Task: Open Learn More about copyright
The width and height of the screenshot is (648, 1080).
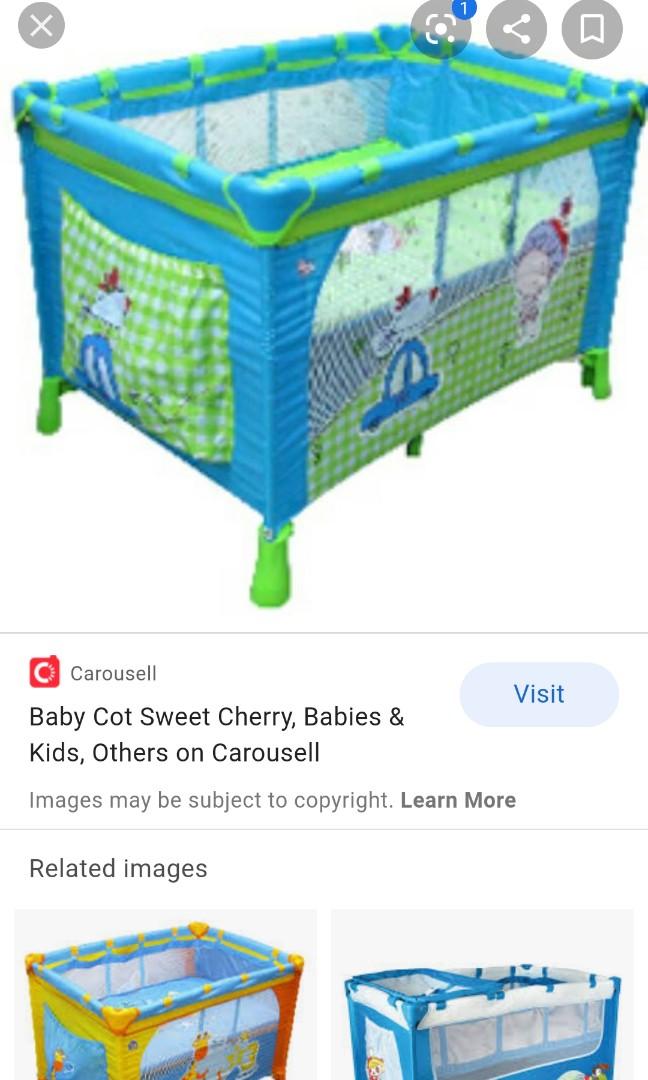Action: (x=458, y=800)
